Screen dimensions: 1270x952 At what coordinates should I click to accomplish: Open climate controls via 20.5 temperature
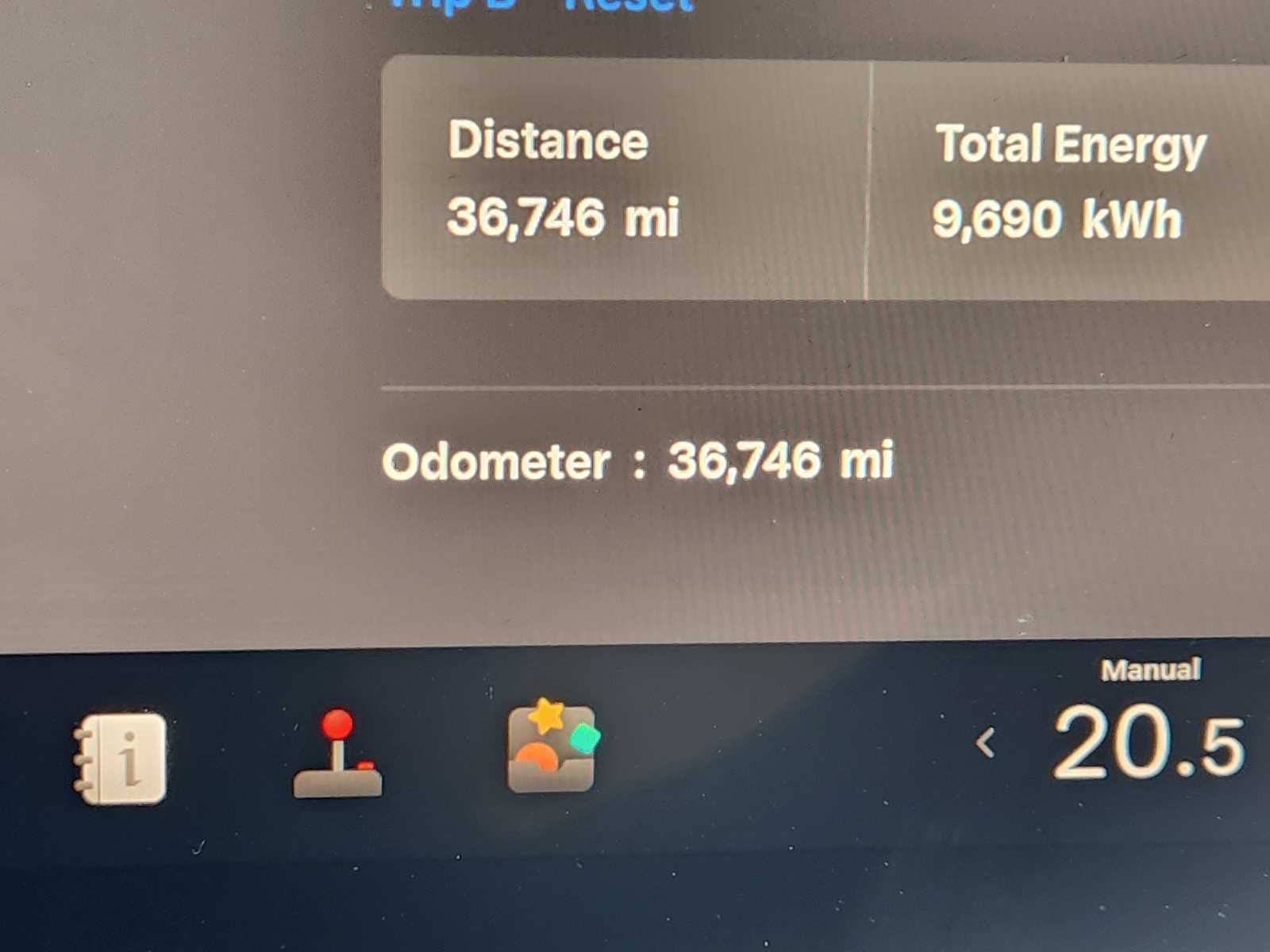click(1148, 743)
